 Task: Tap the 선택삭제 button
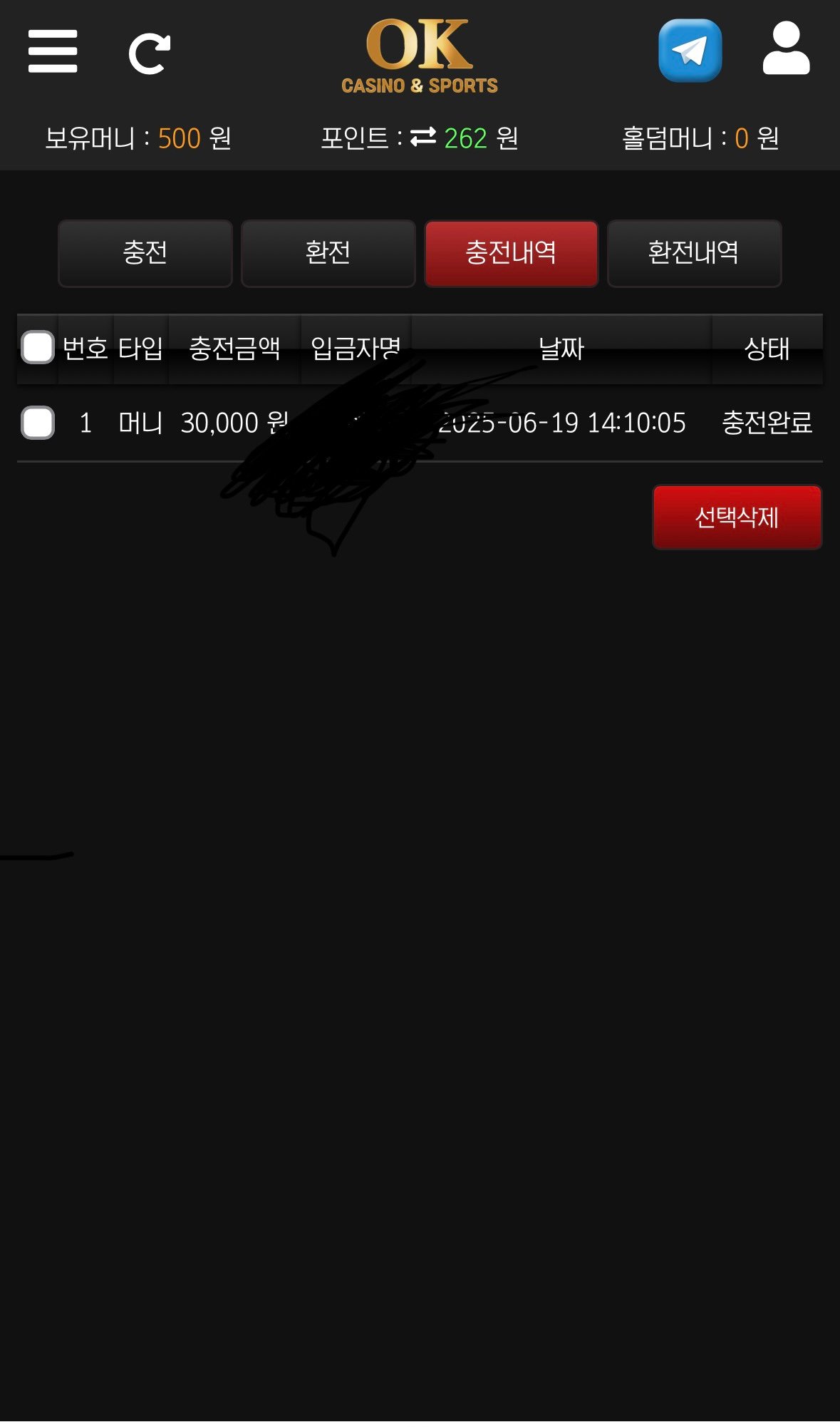coord(737,517)
